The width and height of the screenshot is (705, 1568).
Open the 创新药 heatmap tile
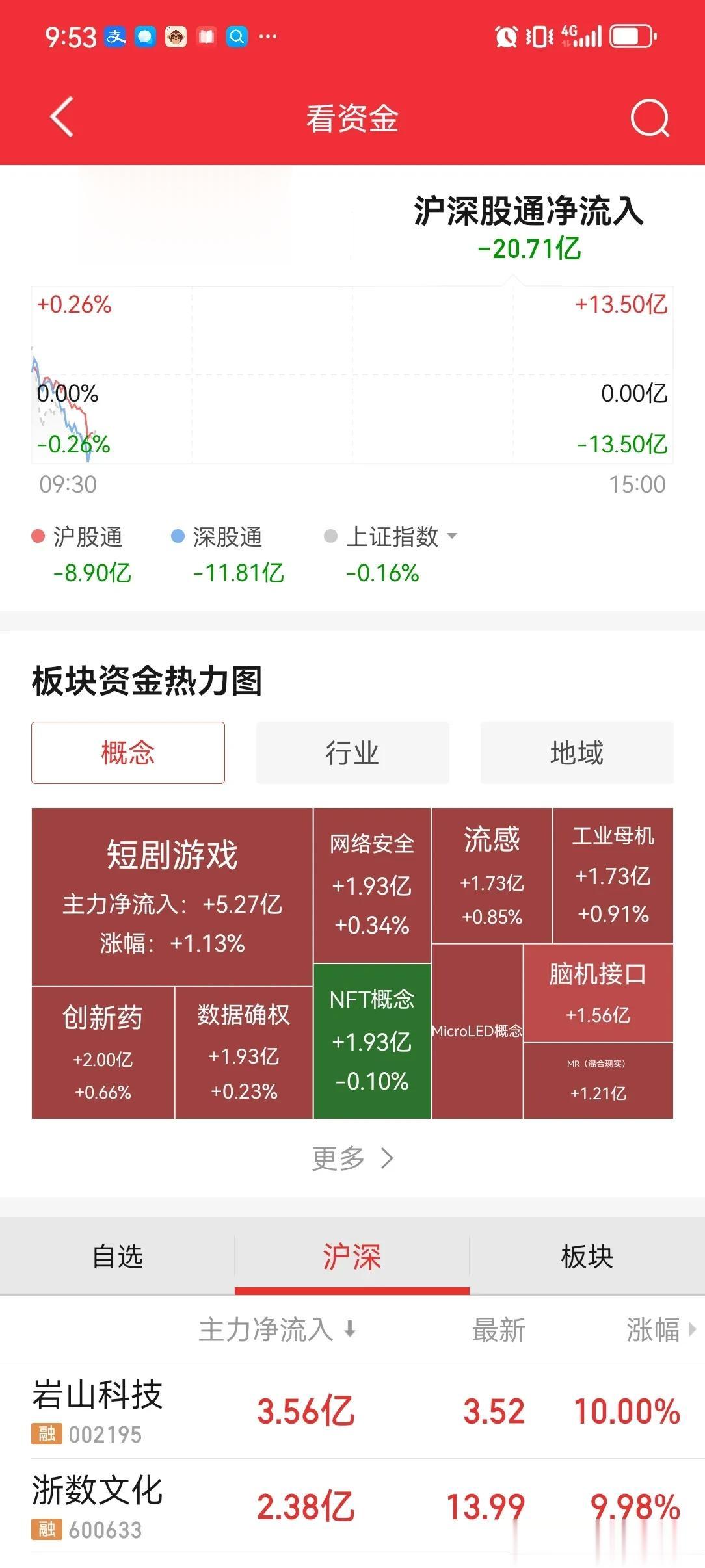tap(103, 1052)
